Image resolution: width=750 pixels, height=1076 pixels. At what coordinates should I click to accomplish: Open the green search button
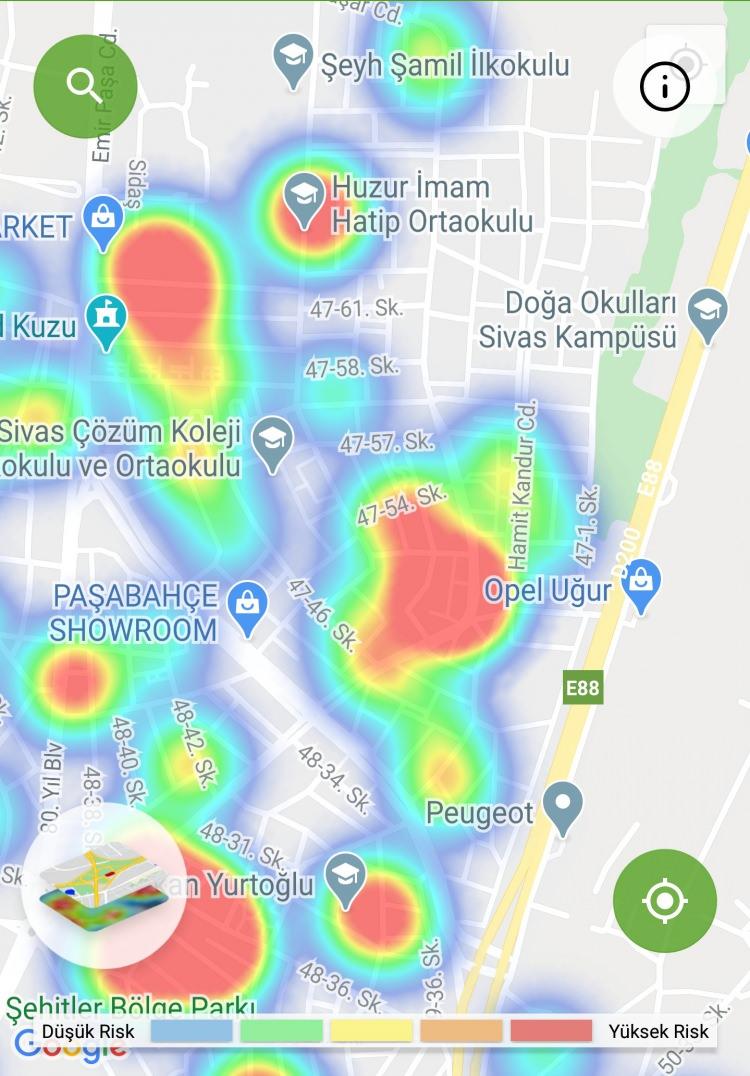(85, 86)
